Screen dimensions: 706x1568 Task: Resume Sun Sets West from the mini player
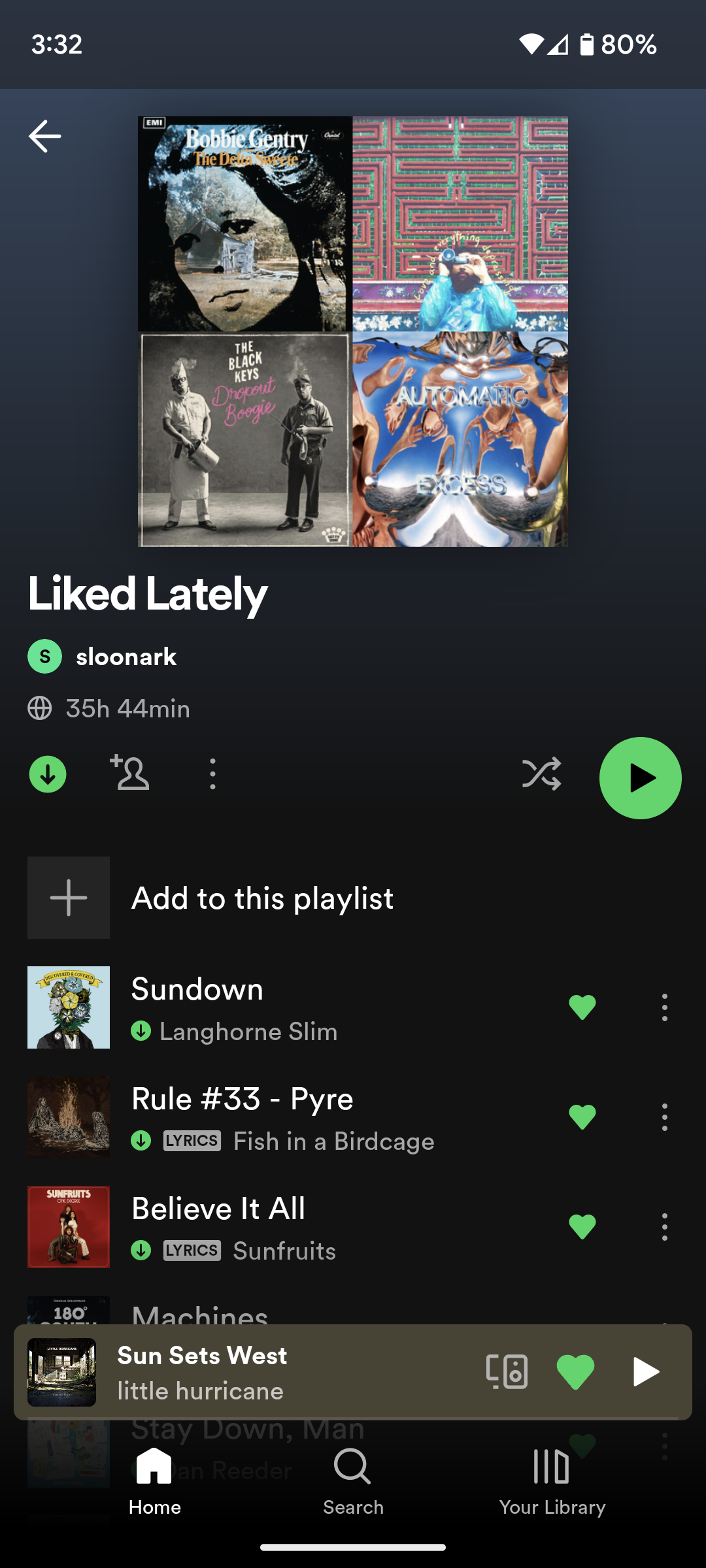pyautogui.click(x=645, y=1371)
